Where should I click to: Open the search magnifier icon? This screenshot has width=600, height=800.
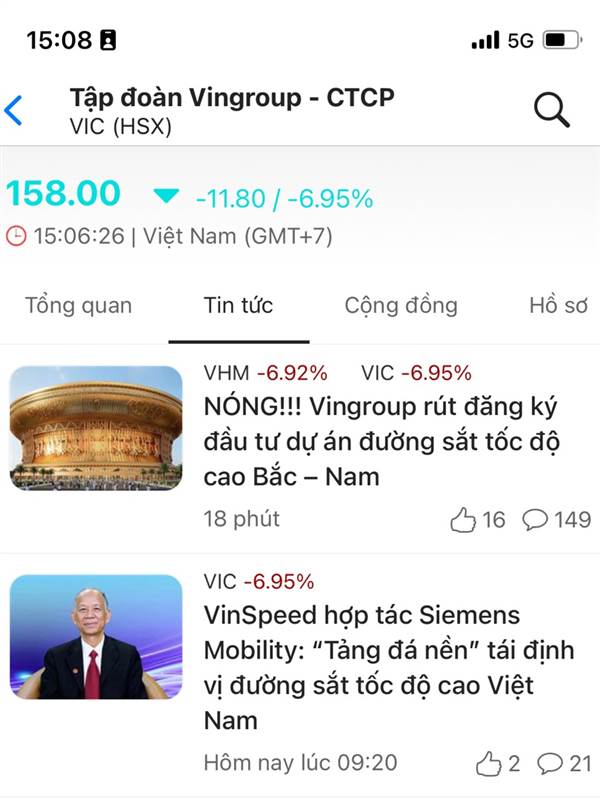click(551, 110)
